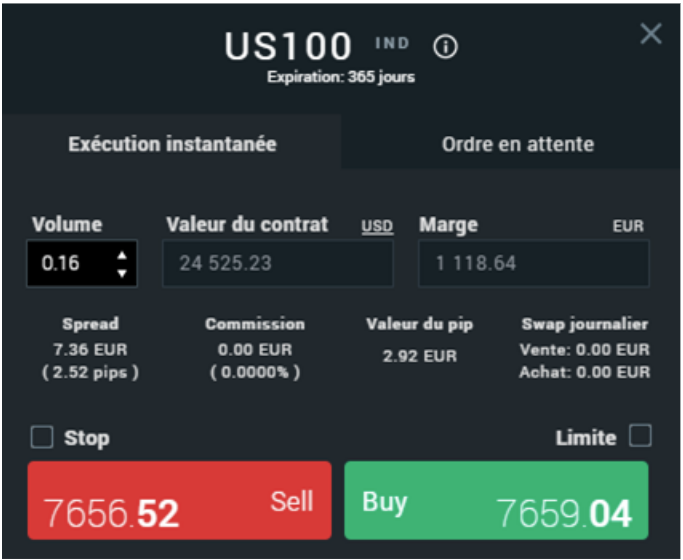Open the US100 info icon

(x=446, y=47)
